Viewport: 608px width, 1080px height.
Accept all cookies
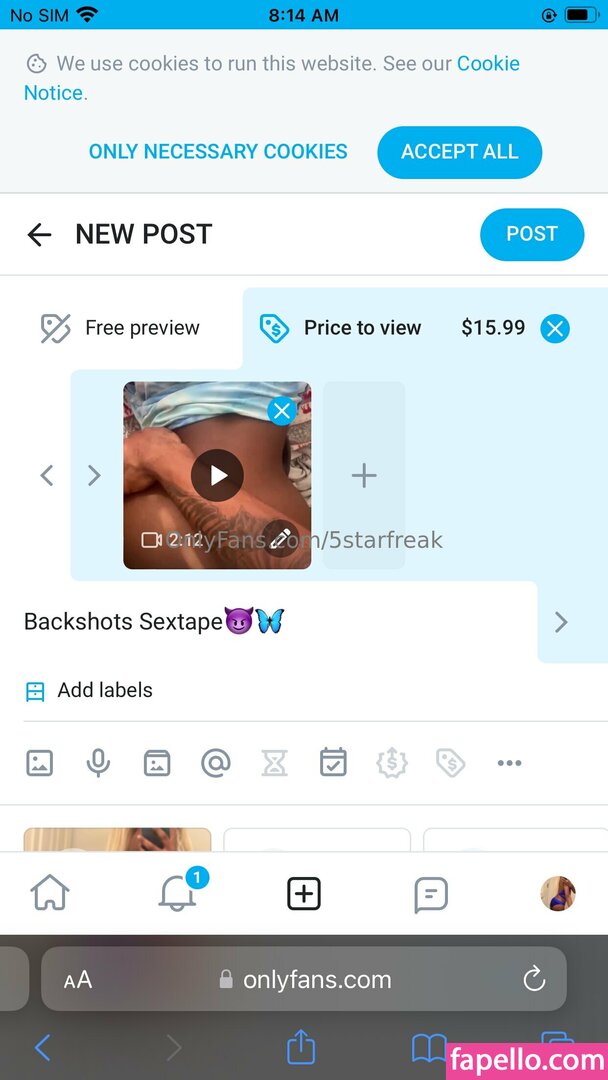point(459,152)
